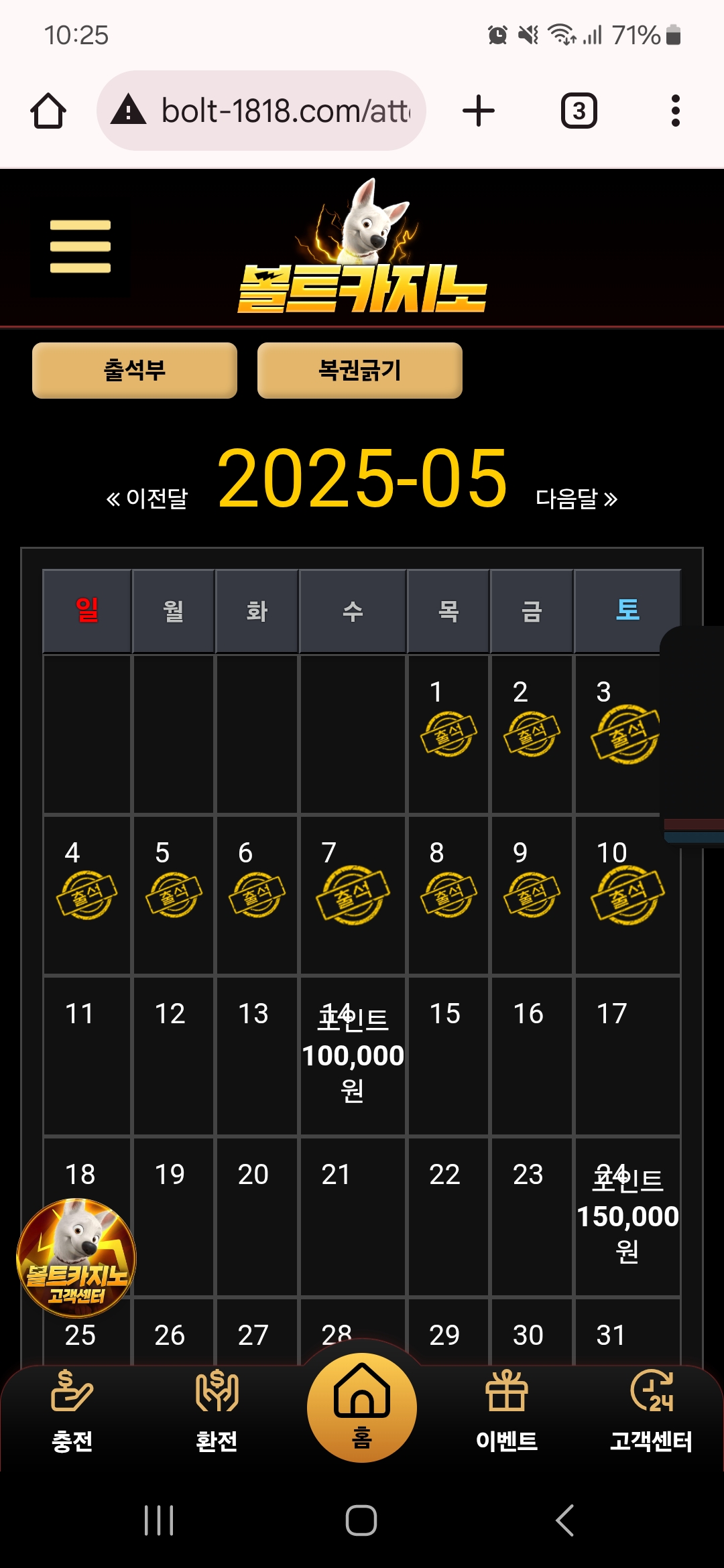
Task: Go to the next month 다음달
Action: (576, 499)
